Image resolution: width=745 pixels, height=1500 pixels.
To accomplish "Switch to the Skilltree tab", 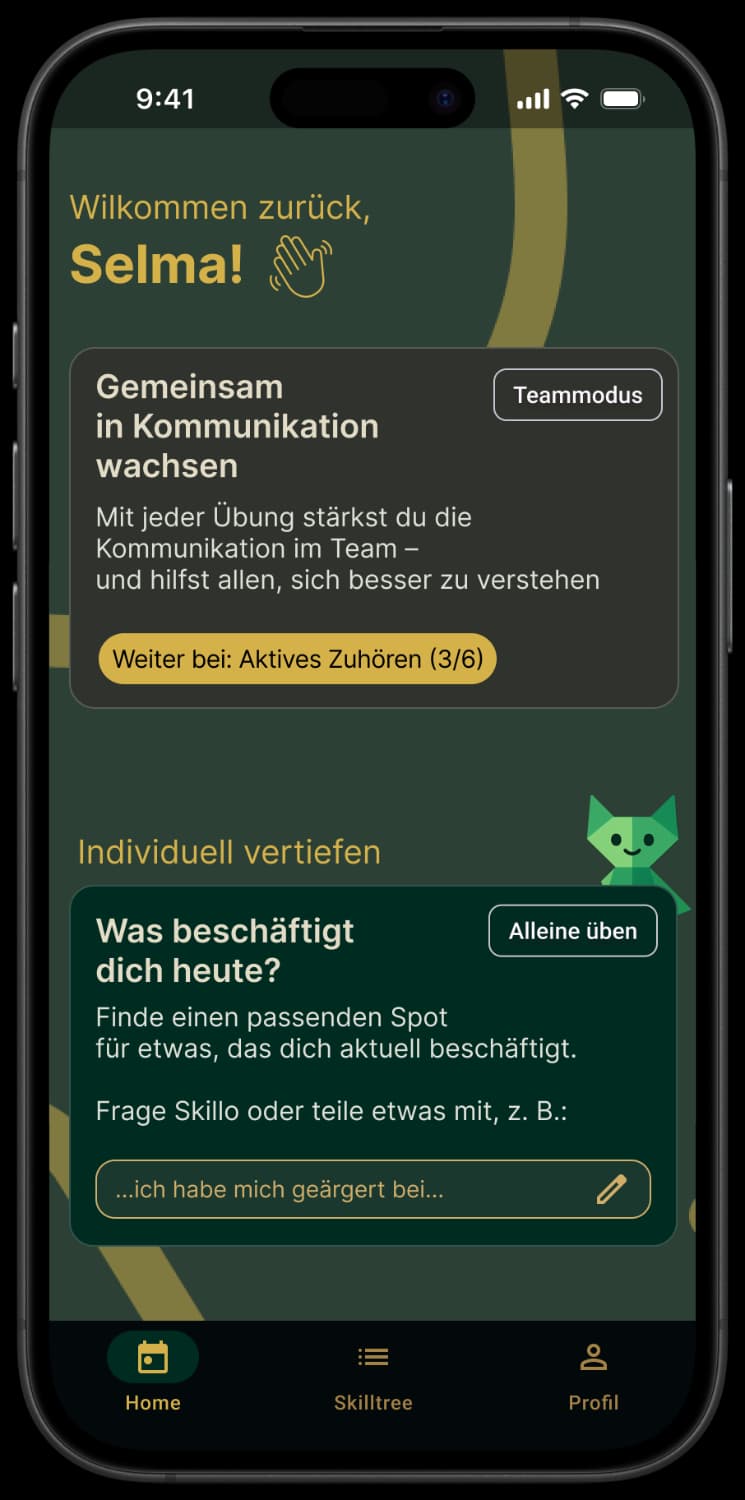I will click(x=373, y=1375).
